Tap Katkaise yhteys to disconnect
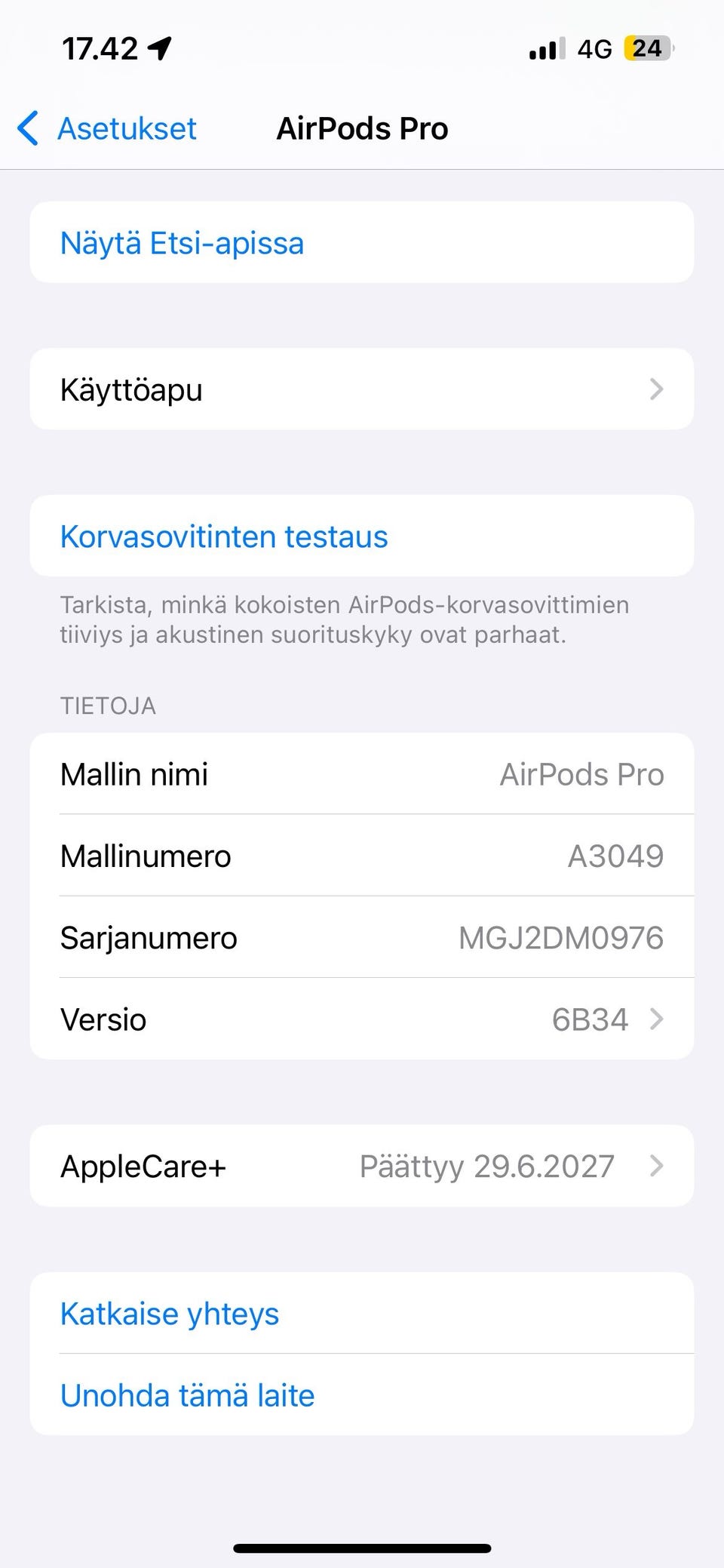Viewport: 724px width, 1568px height. 362,1313
